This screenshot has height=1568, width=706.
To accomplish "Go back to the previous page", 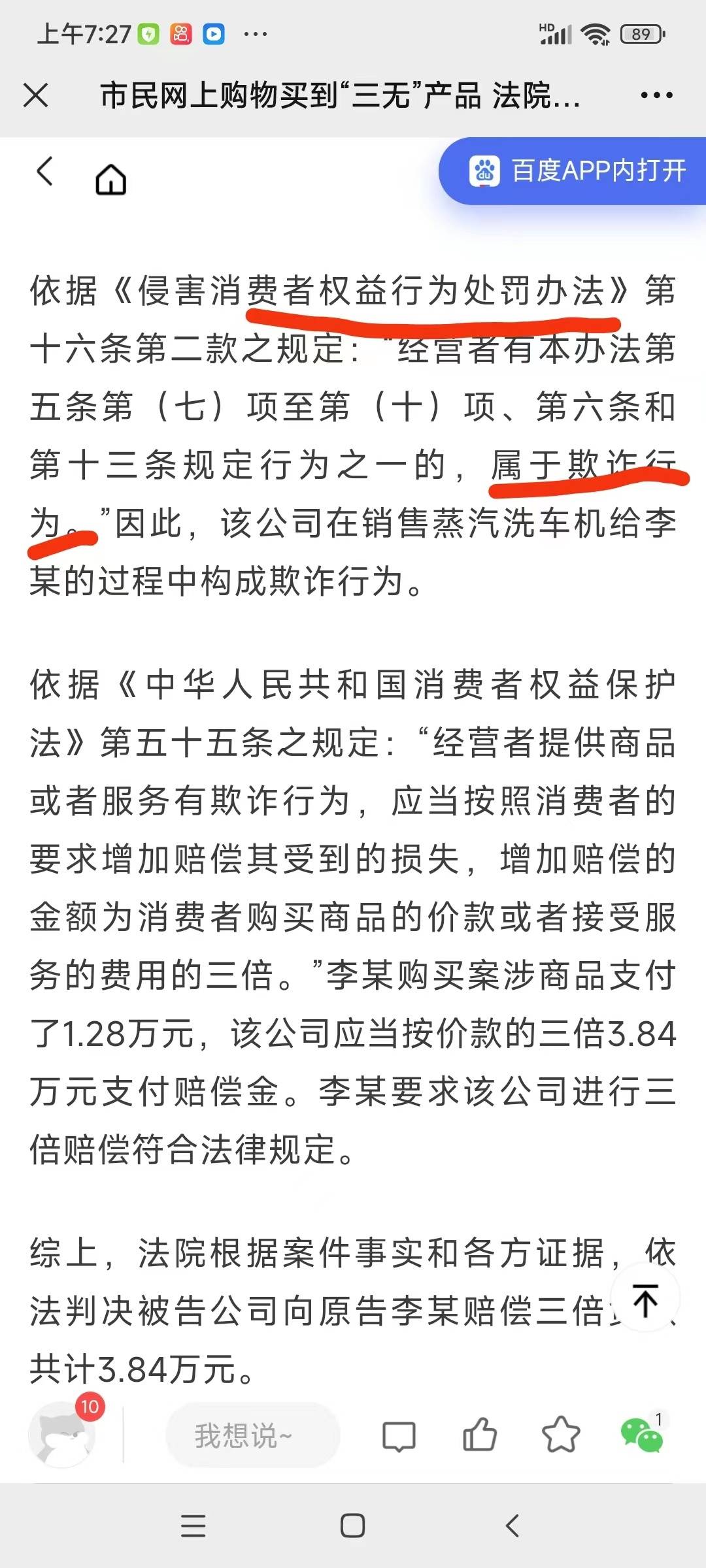I will (44, 172).
